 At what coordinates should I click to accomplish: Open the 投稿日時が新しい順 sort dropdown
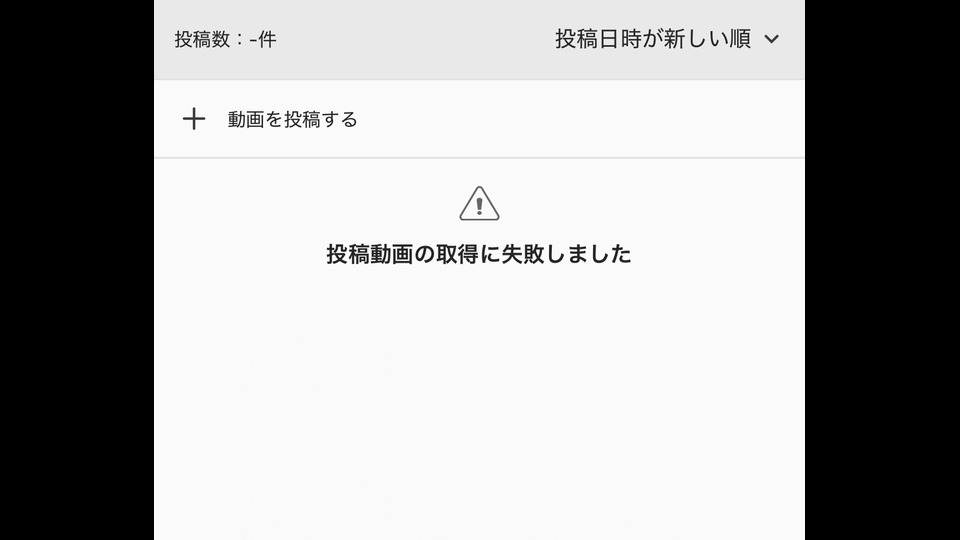pos(667,40)
